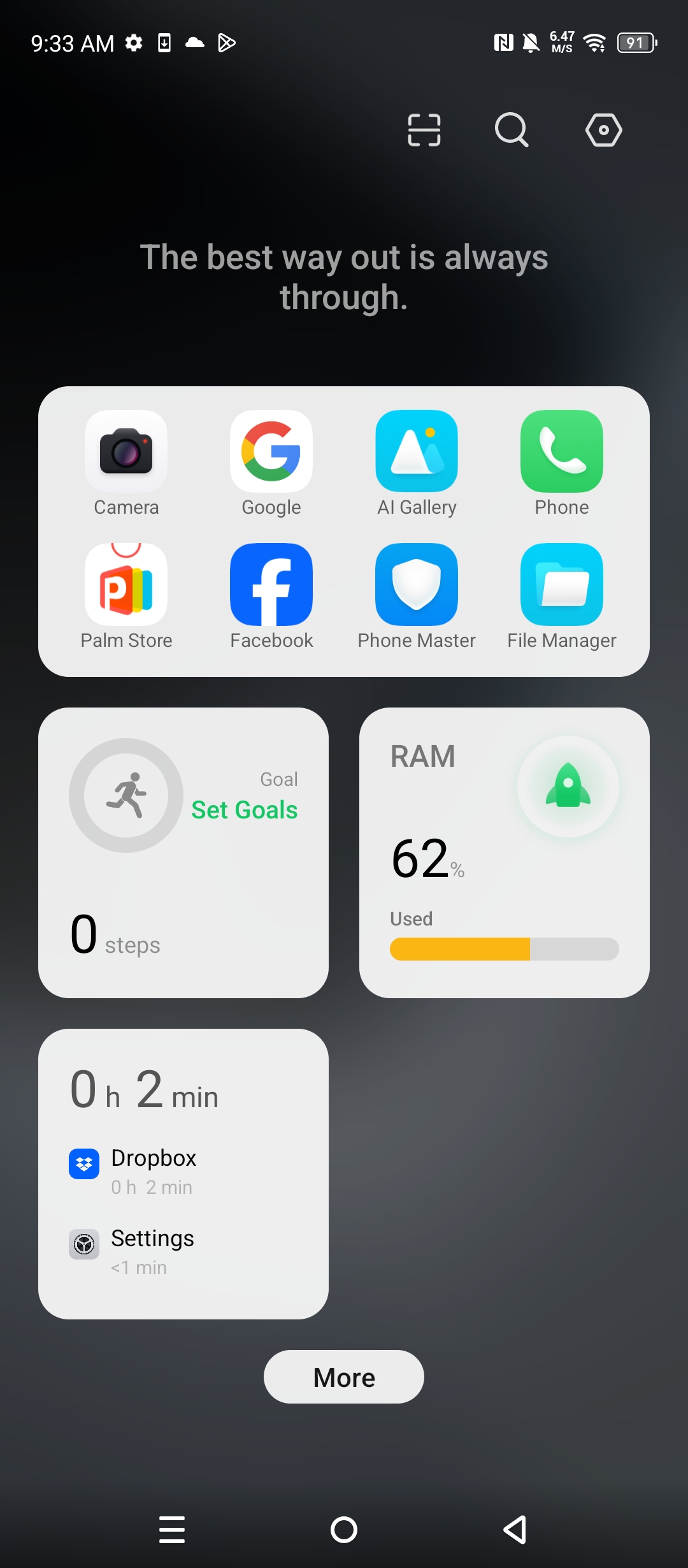The image size is (688, 1568).
Task: Open recent apps from navigation bar
Action: click(172, 1530)
